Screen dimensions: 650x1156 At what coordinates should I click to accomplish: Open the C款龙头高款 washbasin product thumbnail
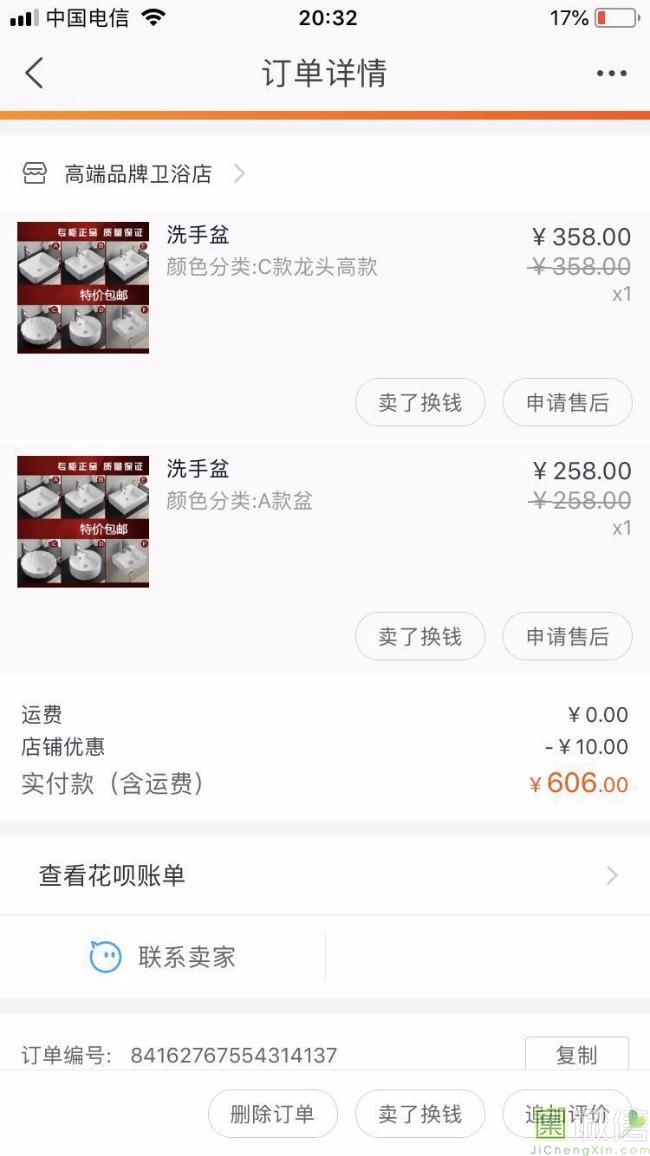click(83, 287)
